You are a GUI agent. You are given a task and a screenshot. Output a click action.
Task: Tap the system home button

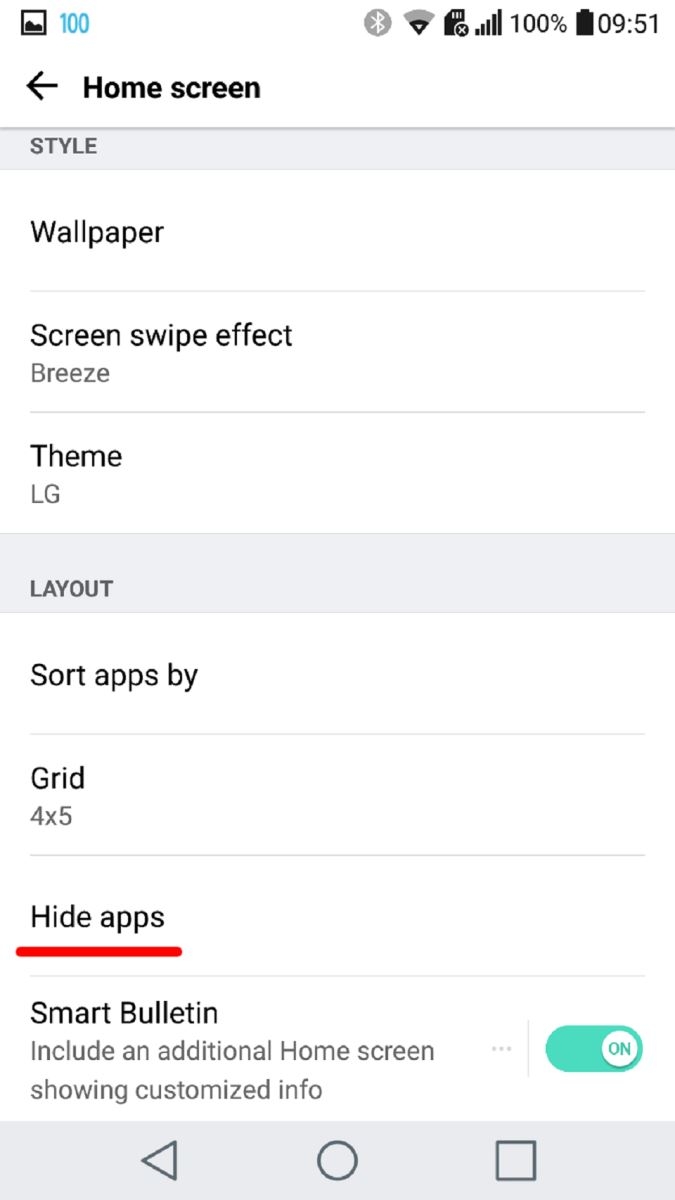pyautogui.click(x=337, y=1161)
